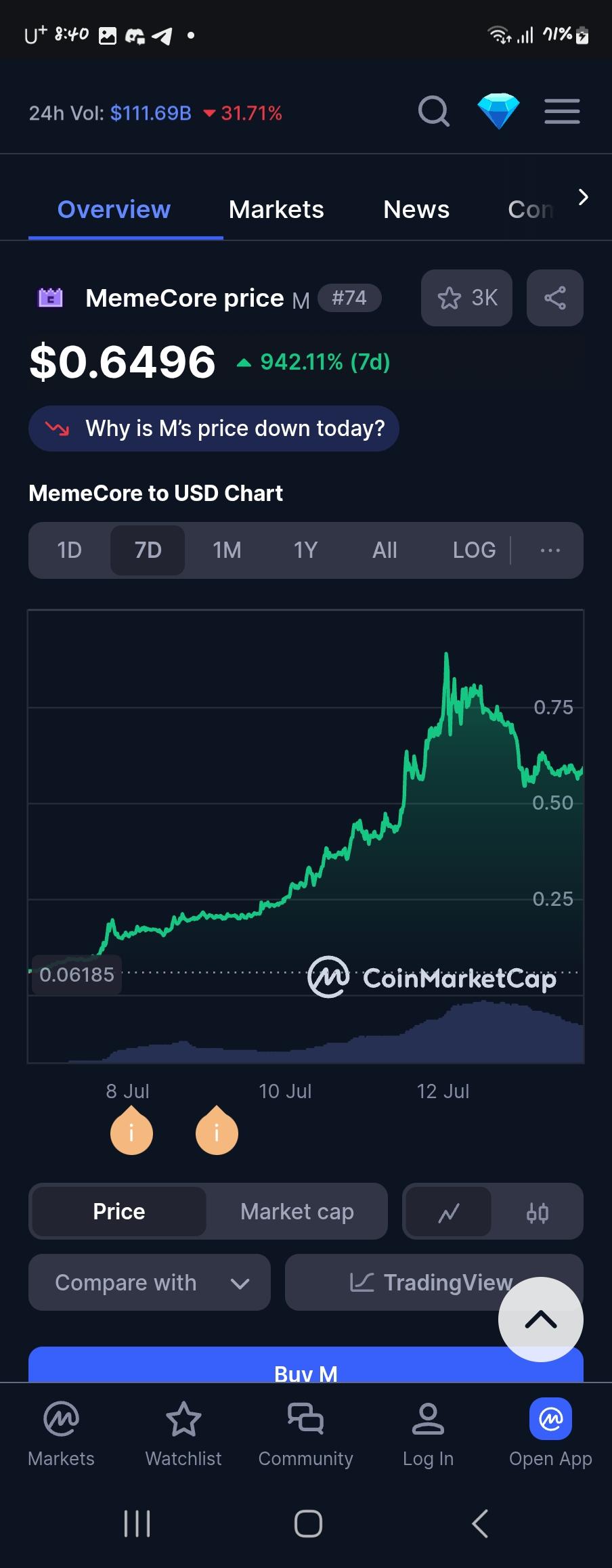Tap the blue diamond icon
This screenshot has height=1568, width=612.
(x=498, y=112)
